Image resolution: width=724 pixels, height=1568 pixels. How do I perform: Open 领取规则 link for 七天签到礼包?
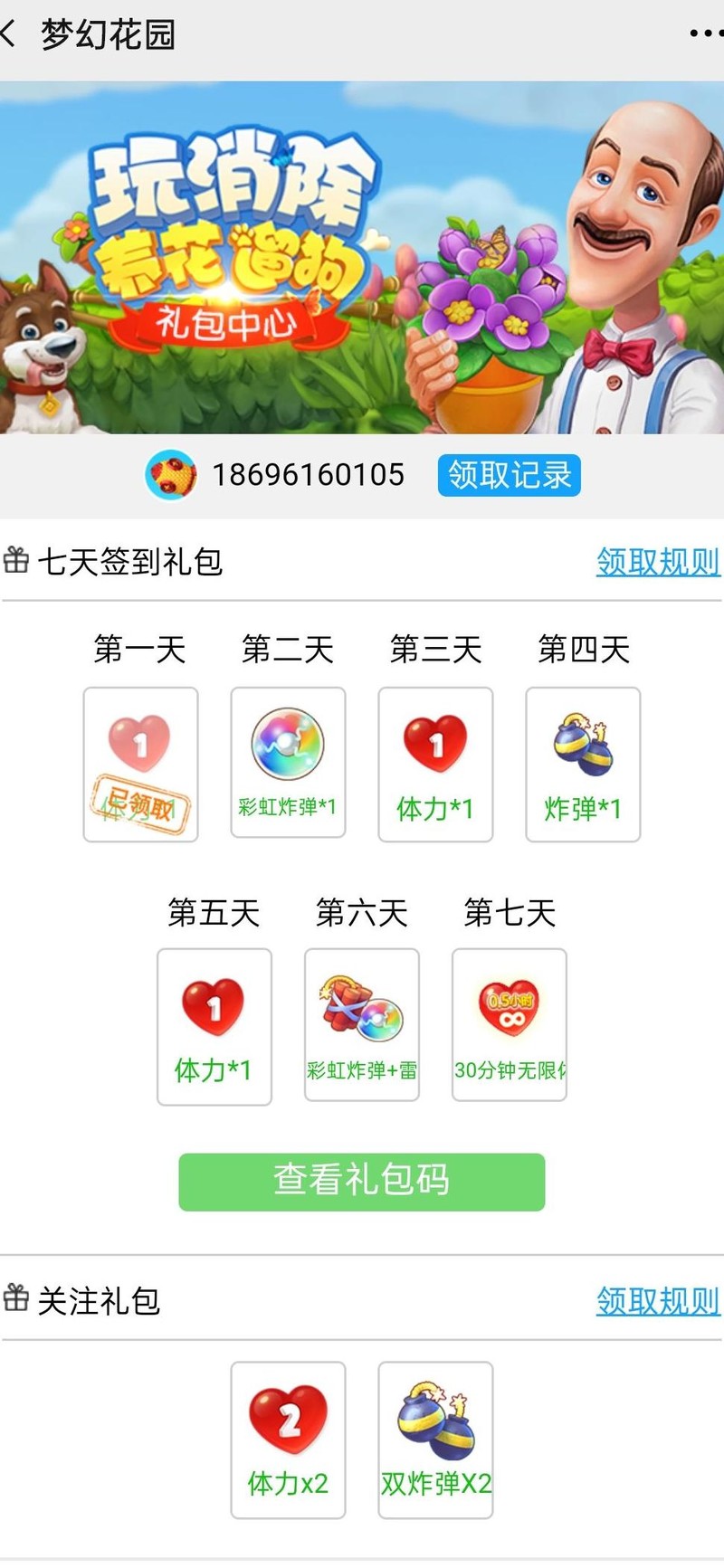(x=658, y=562)
